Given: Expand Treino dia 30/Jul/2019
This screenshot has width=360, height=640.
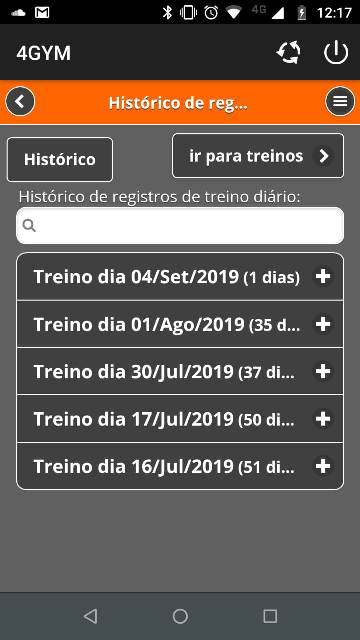Looking at the screenshot, I should (x=180, y=372).
